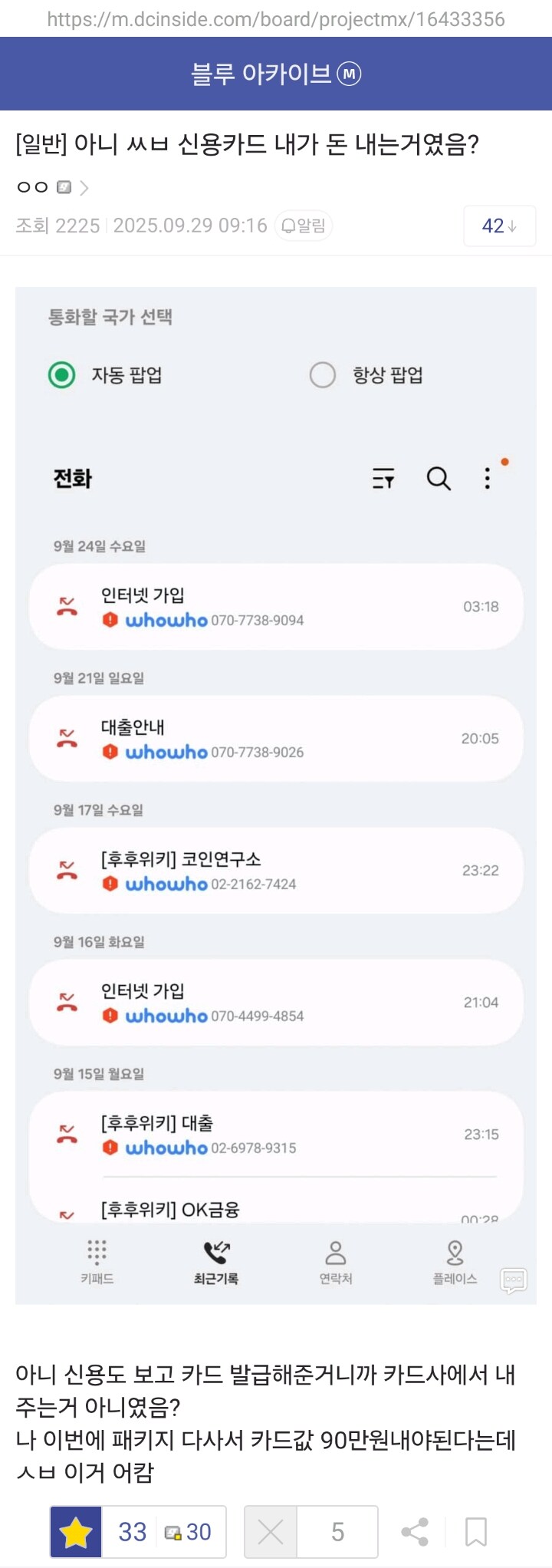Recommend this post with the star button
Image resolution: width=552 pixels, height=1568 pixels.
point(76,1531)
